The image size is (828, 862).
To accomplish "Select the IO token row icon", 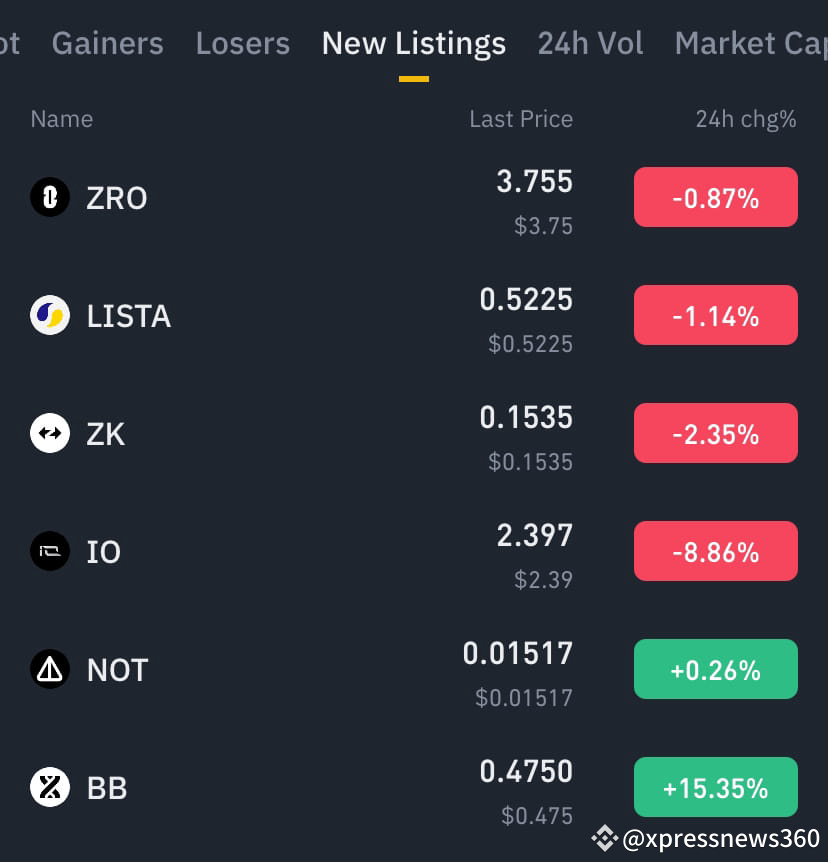I will point(50,551).
